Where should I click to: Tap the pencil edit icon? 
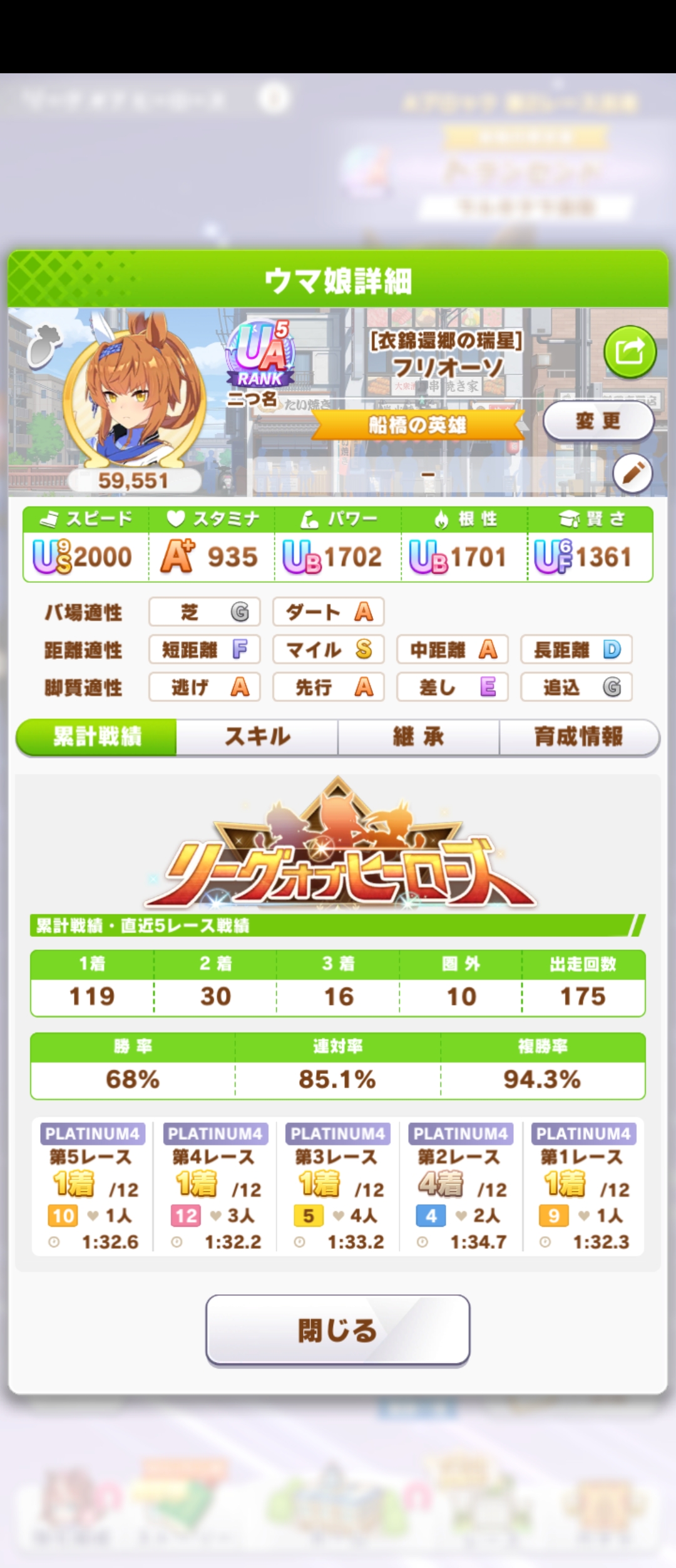632,474
